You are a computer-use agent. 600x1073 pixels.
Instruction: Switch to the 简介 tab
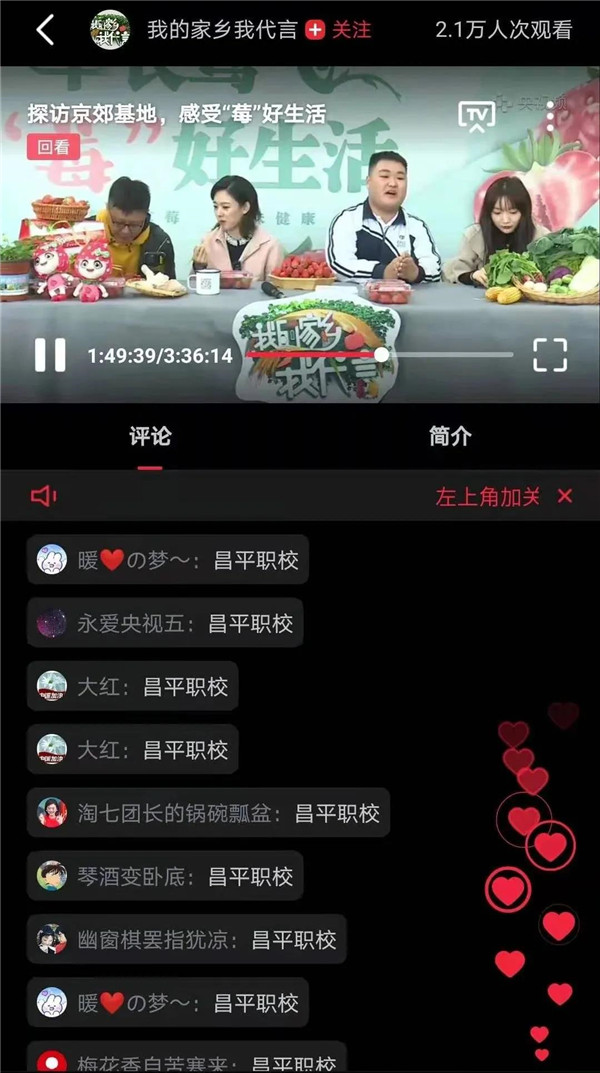point(449,437)
